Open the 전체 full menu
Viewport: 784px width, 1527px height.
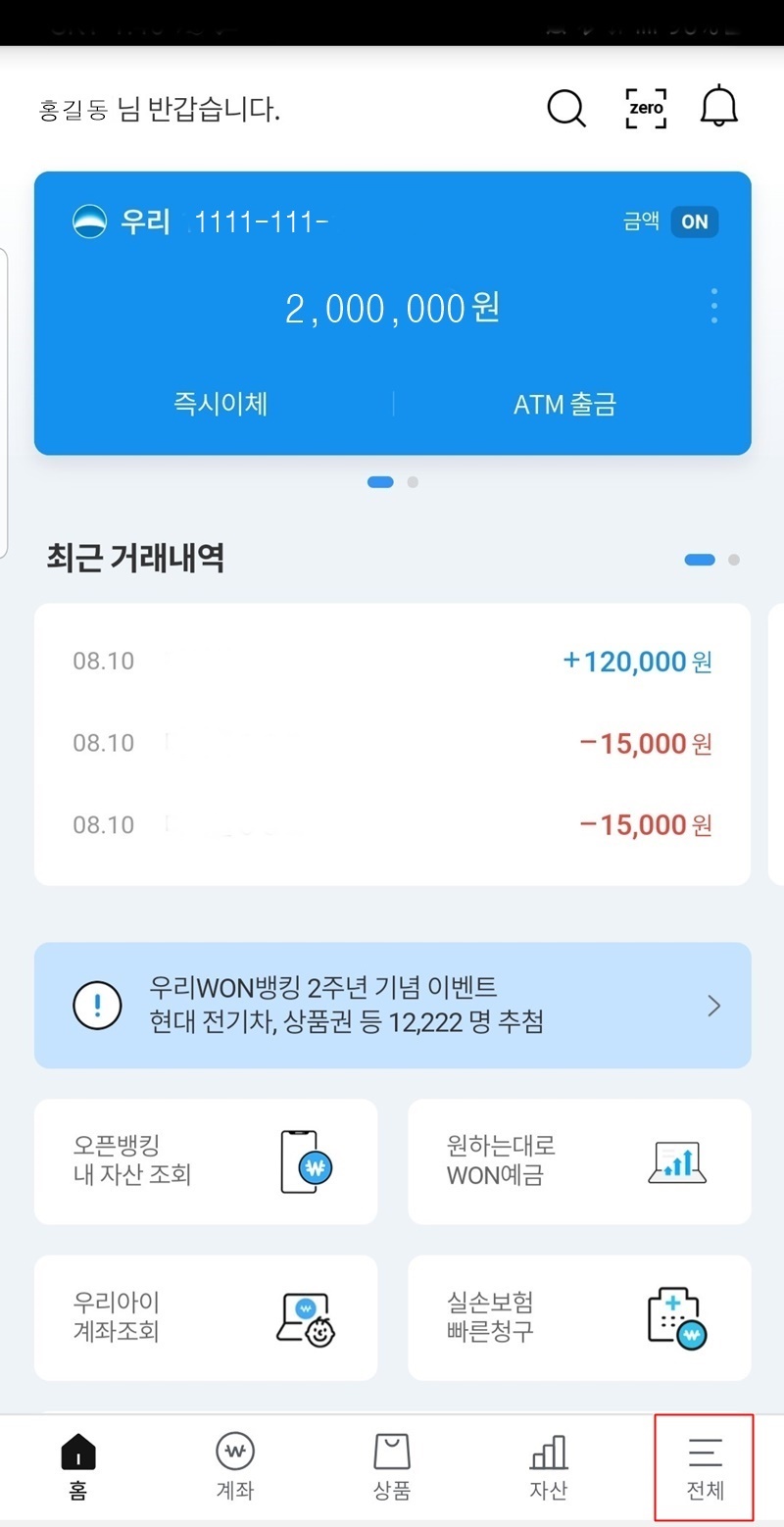tap(704, 1466)
